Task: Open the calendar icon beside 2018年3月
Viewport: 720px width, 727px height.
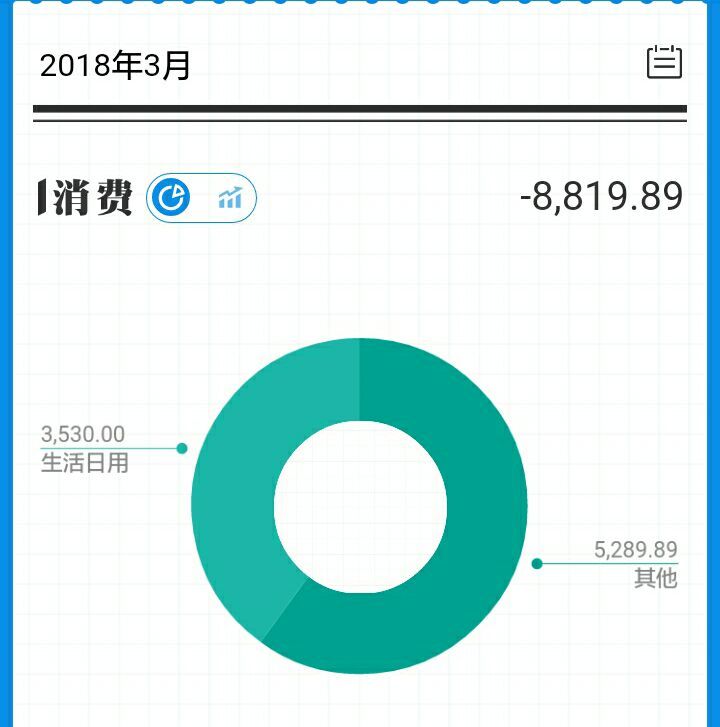Action: tap(664, 63)
